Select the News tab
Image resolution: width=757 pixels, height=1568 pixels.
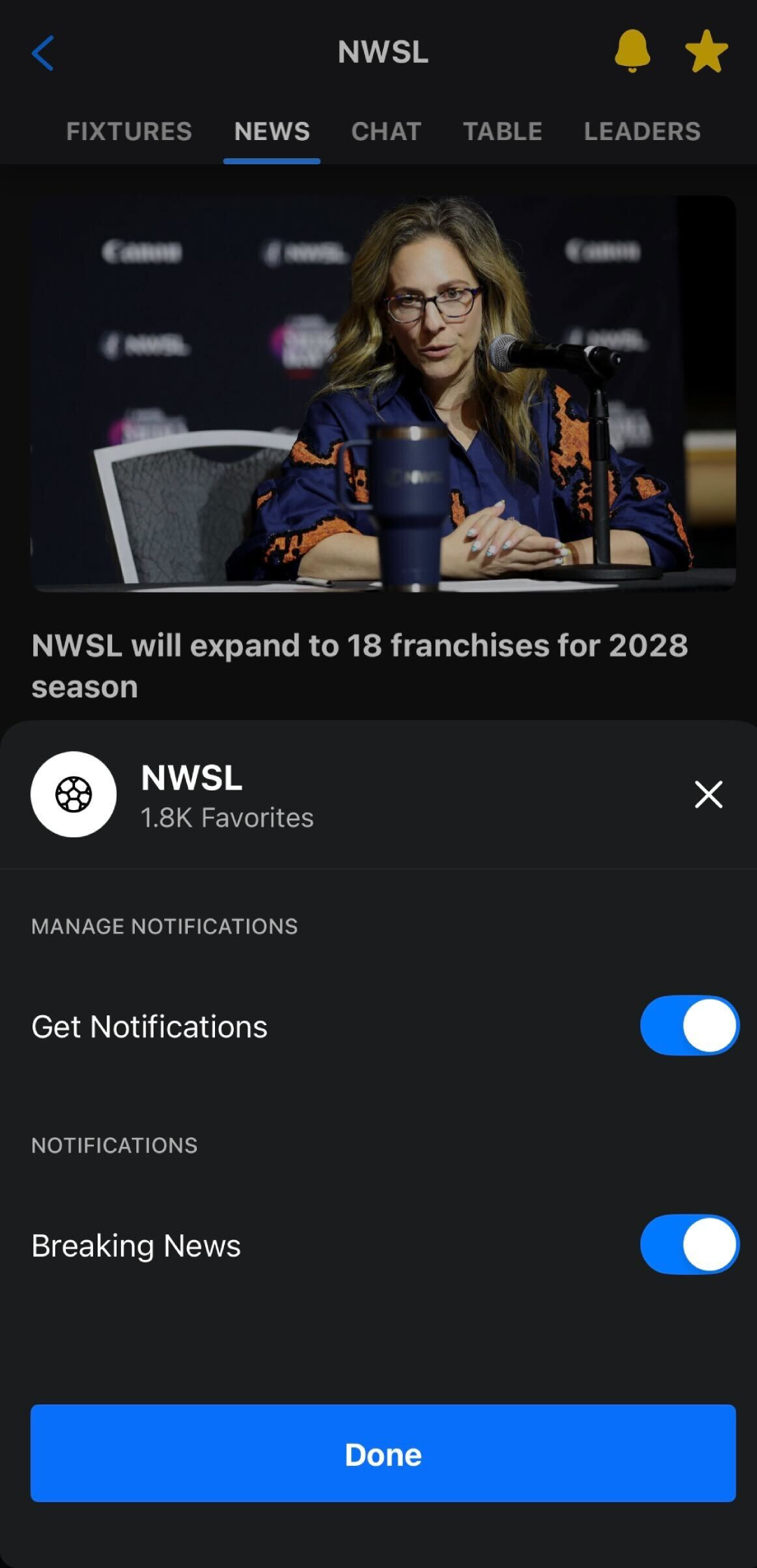pos(272,132)
